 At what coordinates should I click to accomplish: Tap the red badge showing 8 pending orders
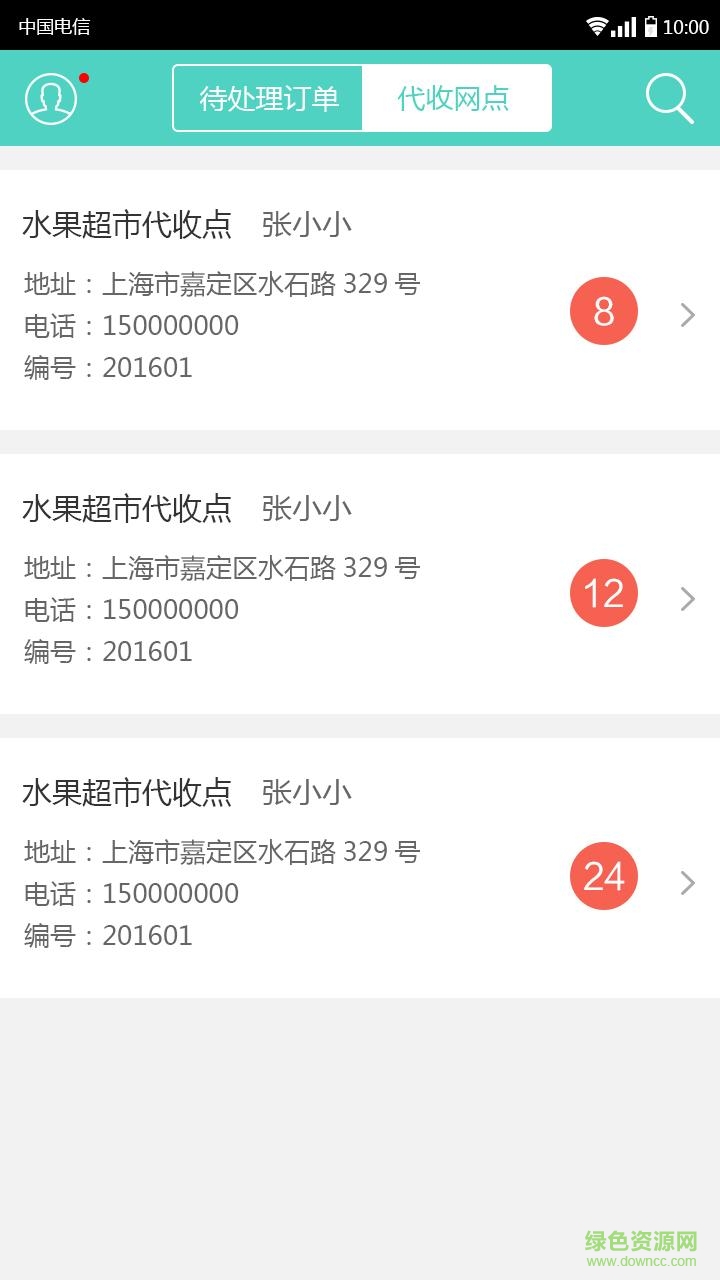pos(603,310)
